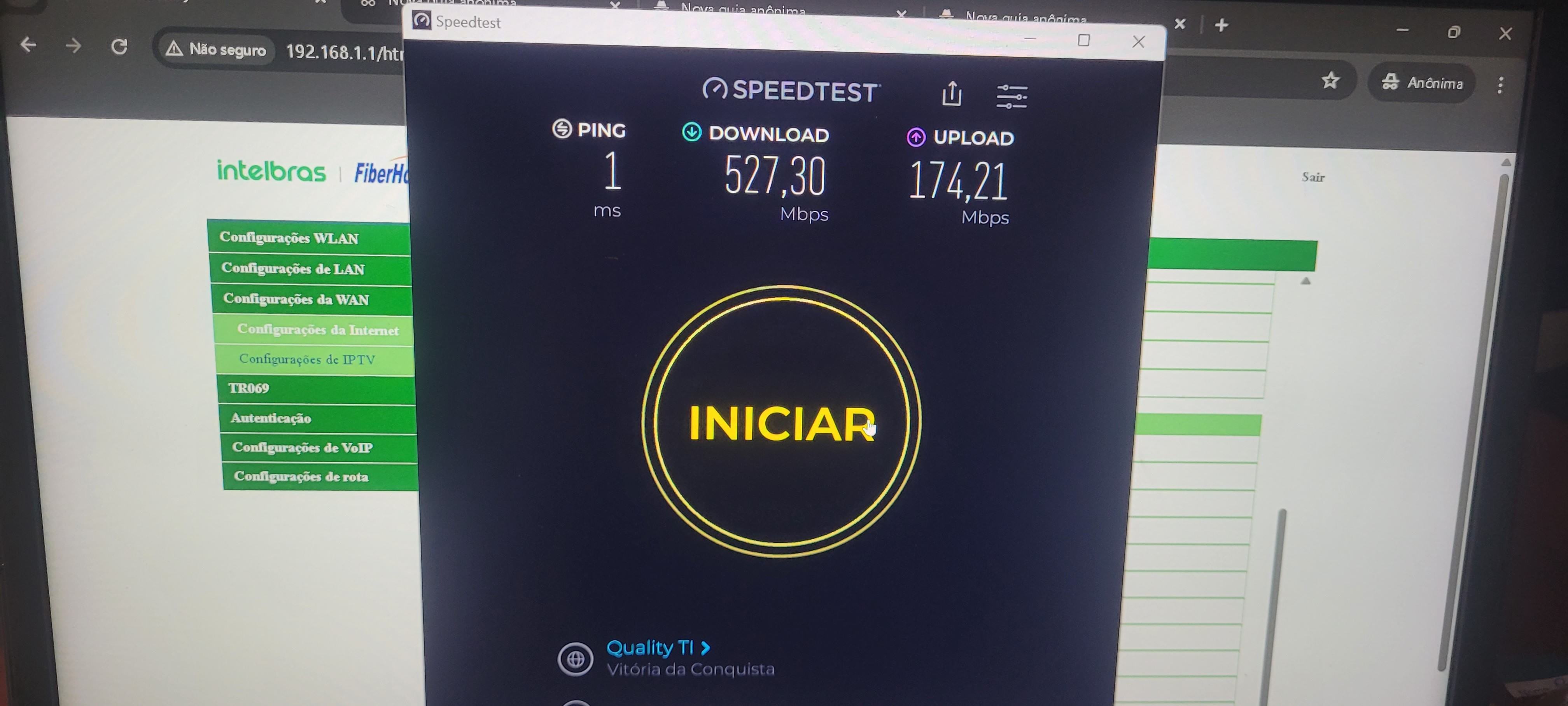Close the Speedtest window
1568x706 pixels.
(1138, 41)
